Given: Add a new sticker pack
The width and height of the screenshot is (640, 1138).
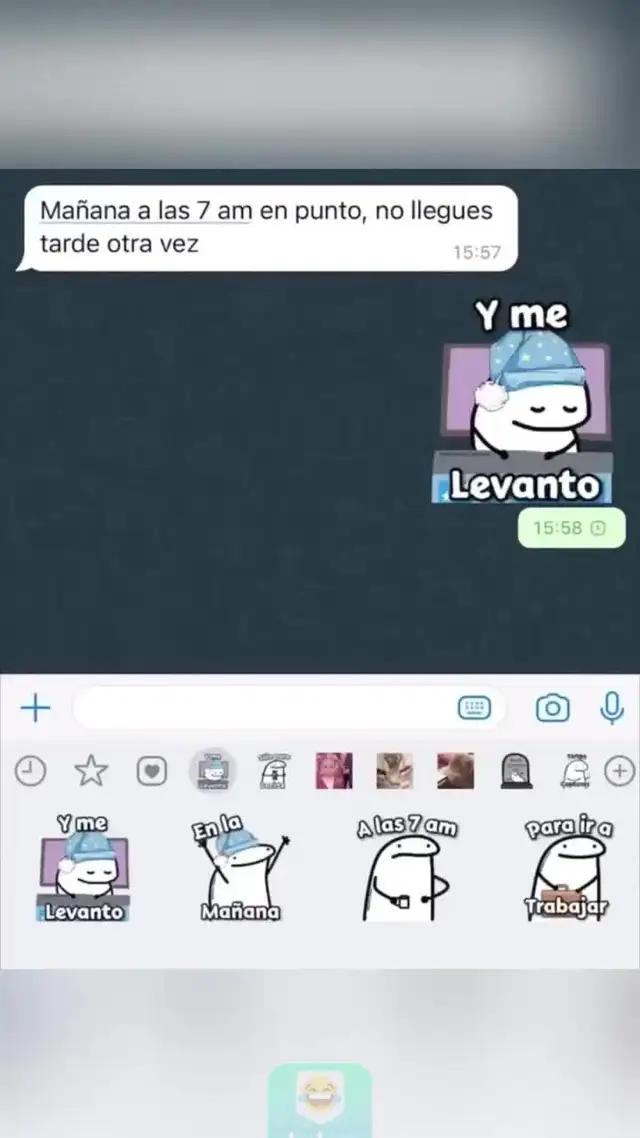Looking at the screenshot, I should coord(620,771).
